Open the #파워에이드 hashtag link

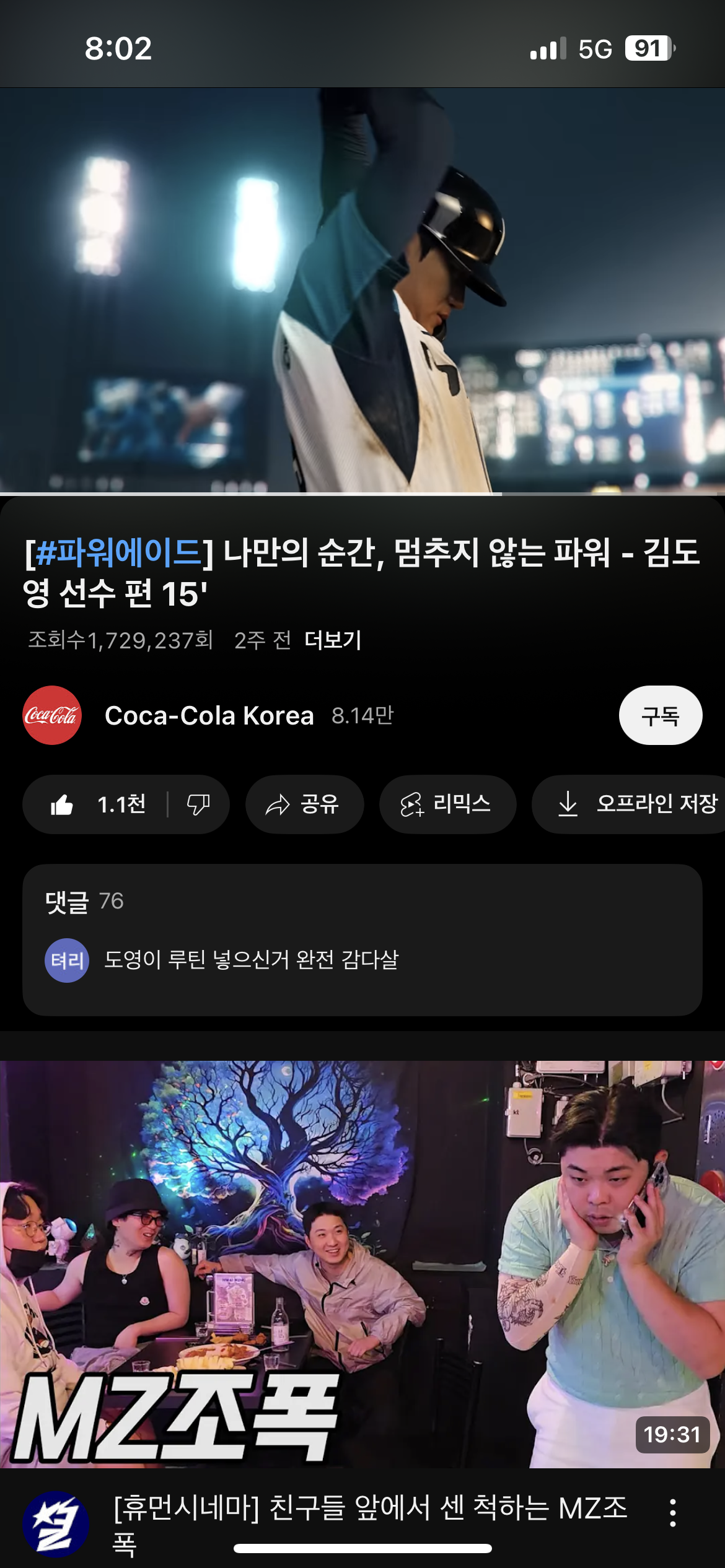coord(119,552)
